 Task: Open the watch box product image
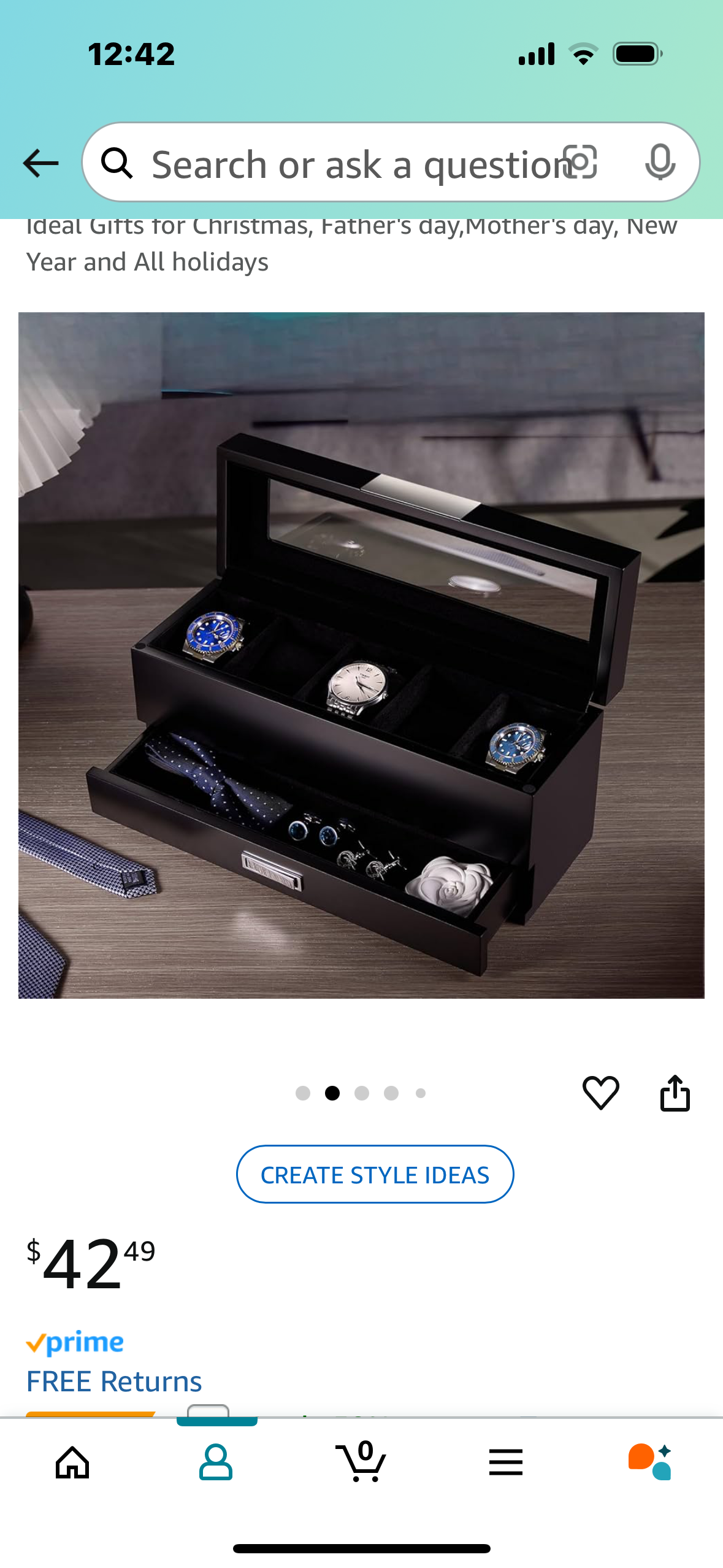pyautogui.click(x=361, y=655)
